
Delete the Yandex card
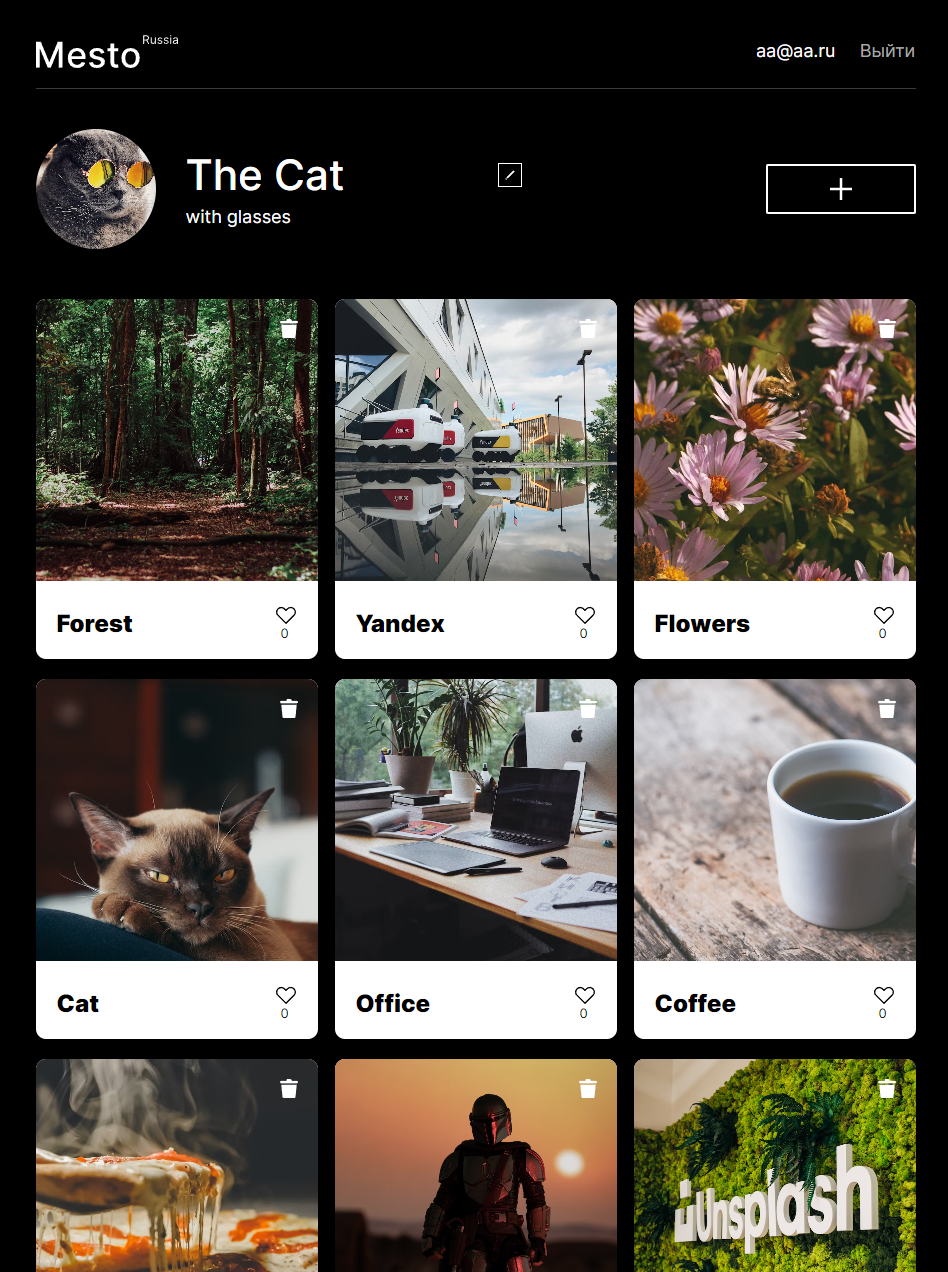[x=588, y=329]
